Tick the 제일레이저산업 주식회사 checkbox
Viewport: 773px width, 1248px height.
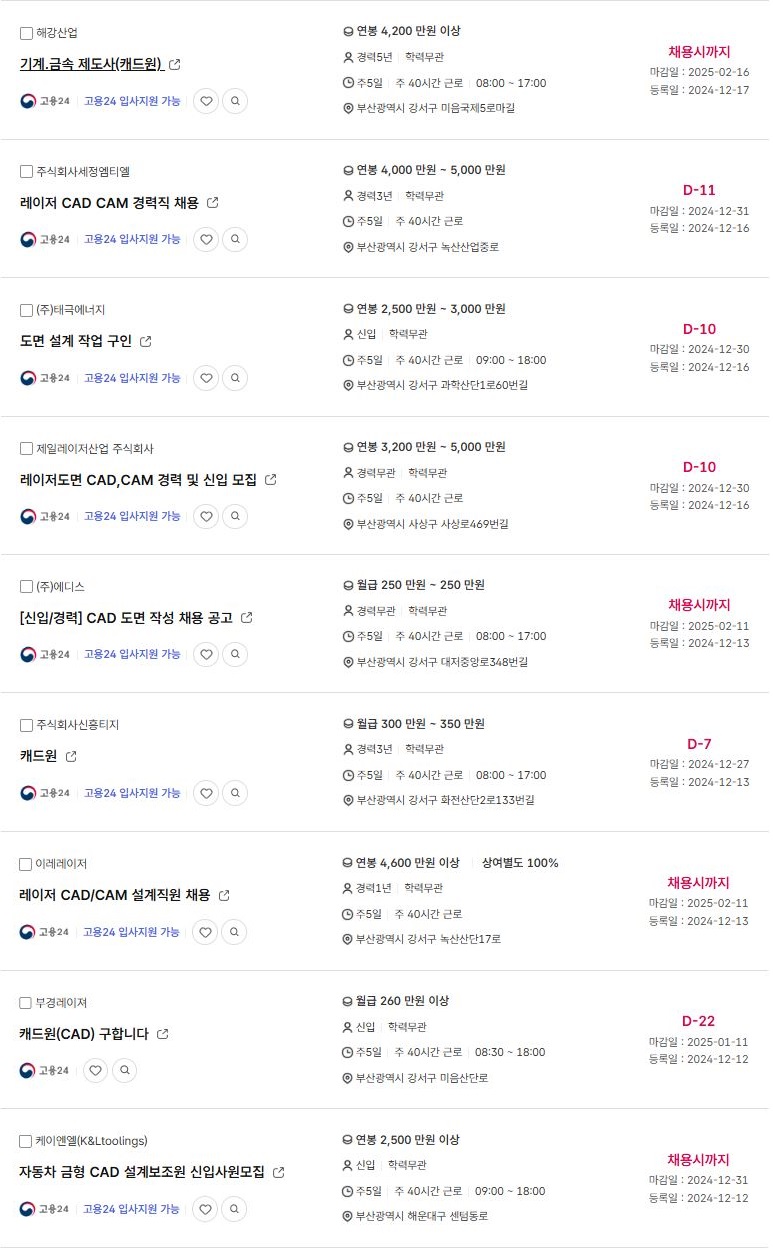pyautogui.click(x=26, y=449)
